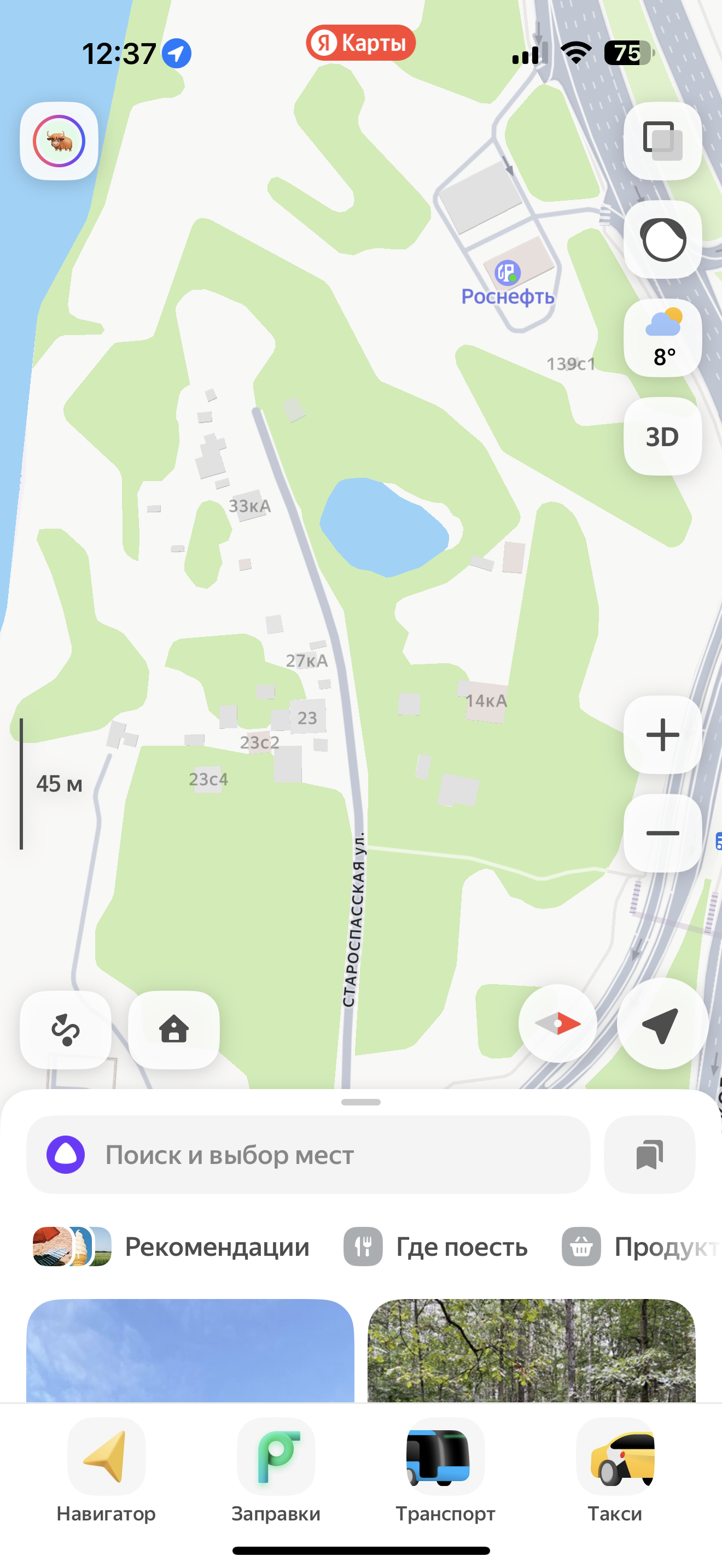Tap the home shortcut button
722x1568 pixels.
pyautogui.click(x=174, y=1030)
